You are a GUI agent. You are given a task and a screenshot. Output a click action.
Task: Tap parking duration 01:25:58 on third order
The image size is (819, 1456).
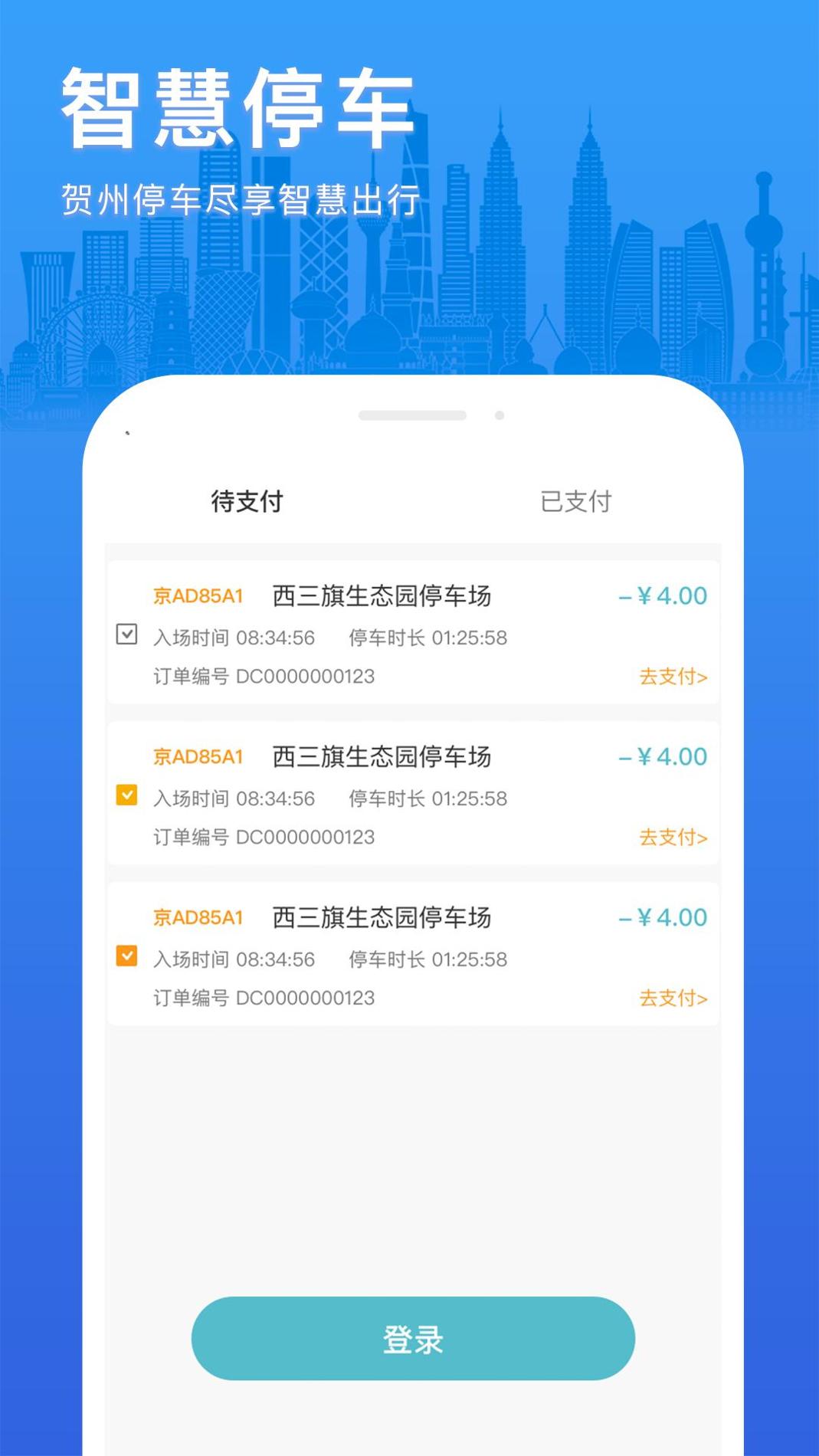468,959
